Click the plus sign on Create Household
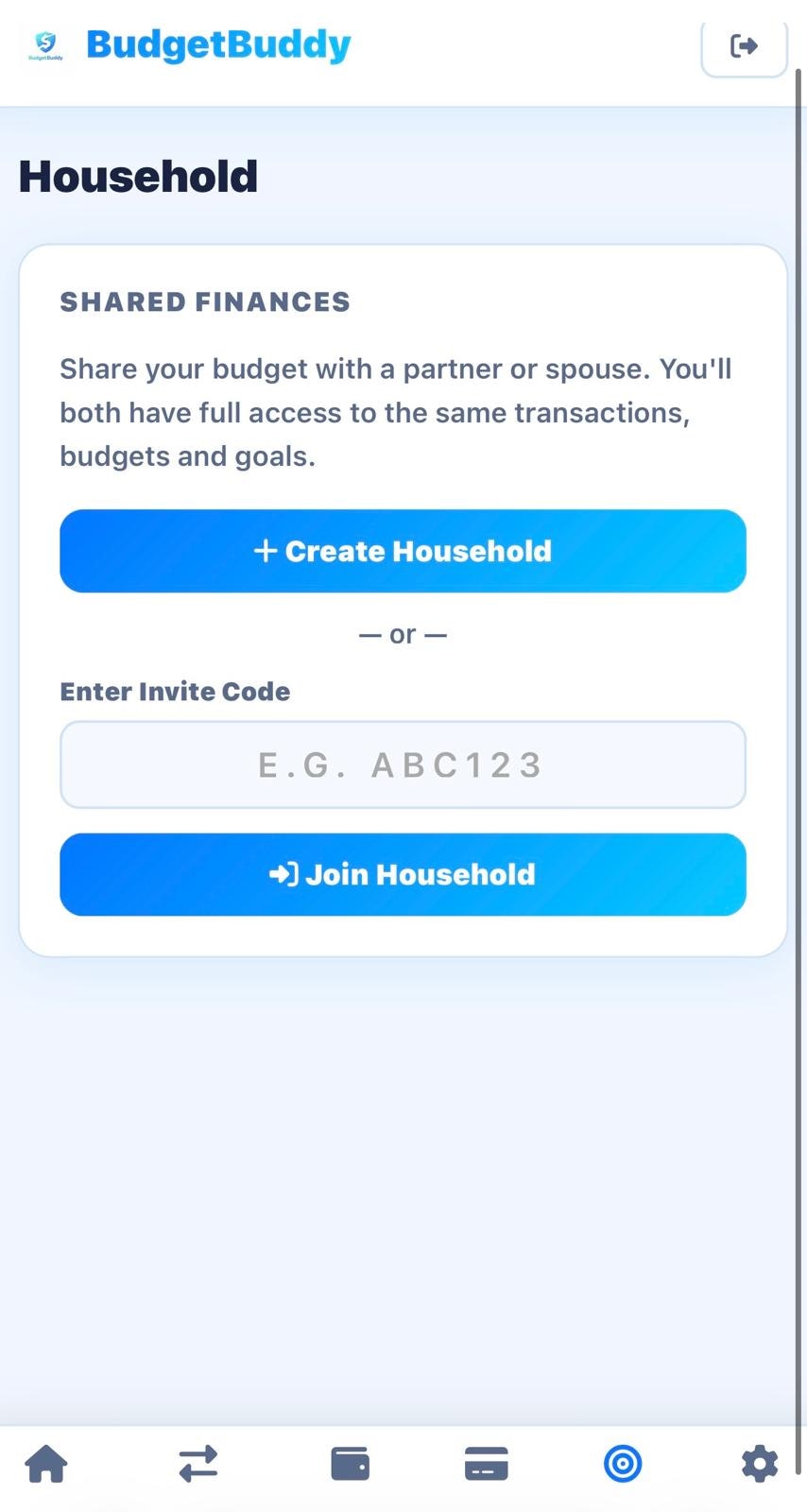Viewport: 807px width, 1512px height. (x=266, y=551)
